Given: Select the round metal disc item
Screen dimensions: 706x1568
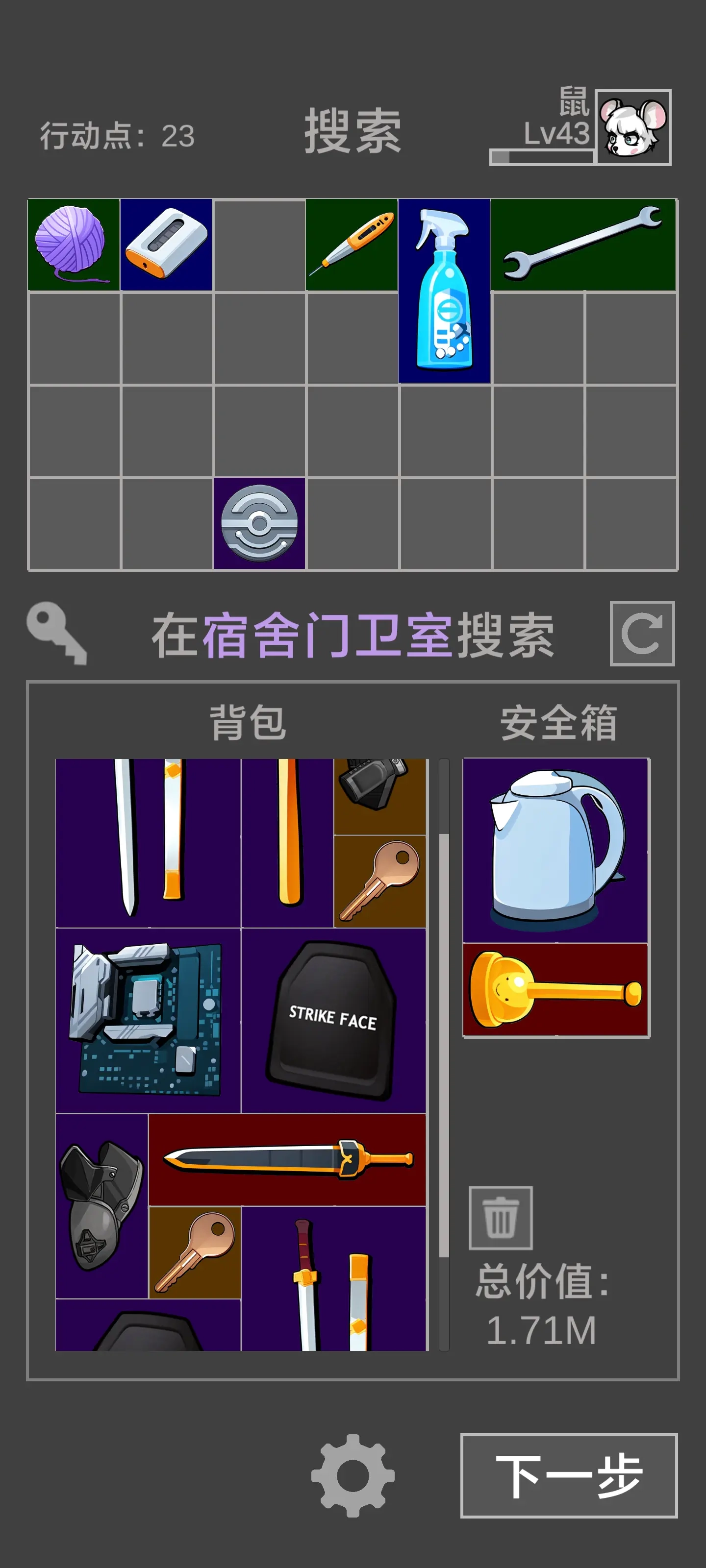Looking at the screenshot, I should tap(259, 523).
